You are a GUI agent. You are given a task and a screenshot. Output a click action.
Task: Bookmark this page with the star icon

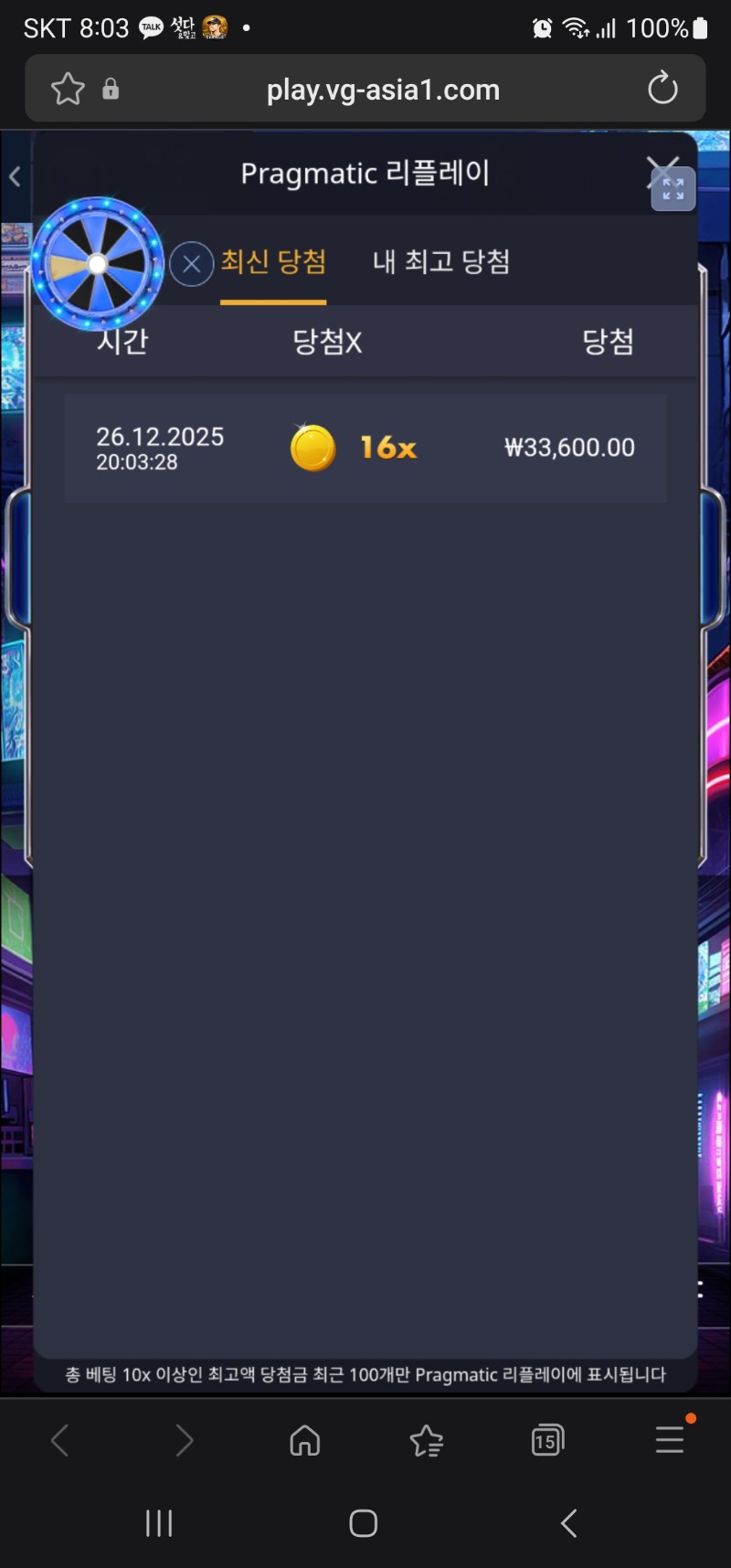coord(68,90)
